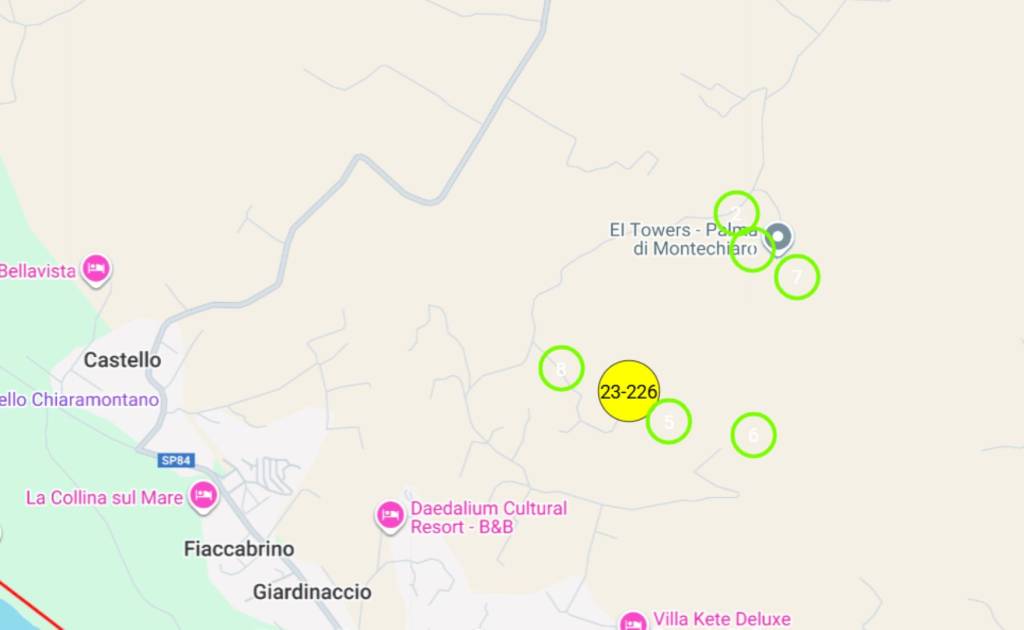
Task: Open green circle marker number 6
Action: pyautogui.click(x=753, y=435)
